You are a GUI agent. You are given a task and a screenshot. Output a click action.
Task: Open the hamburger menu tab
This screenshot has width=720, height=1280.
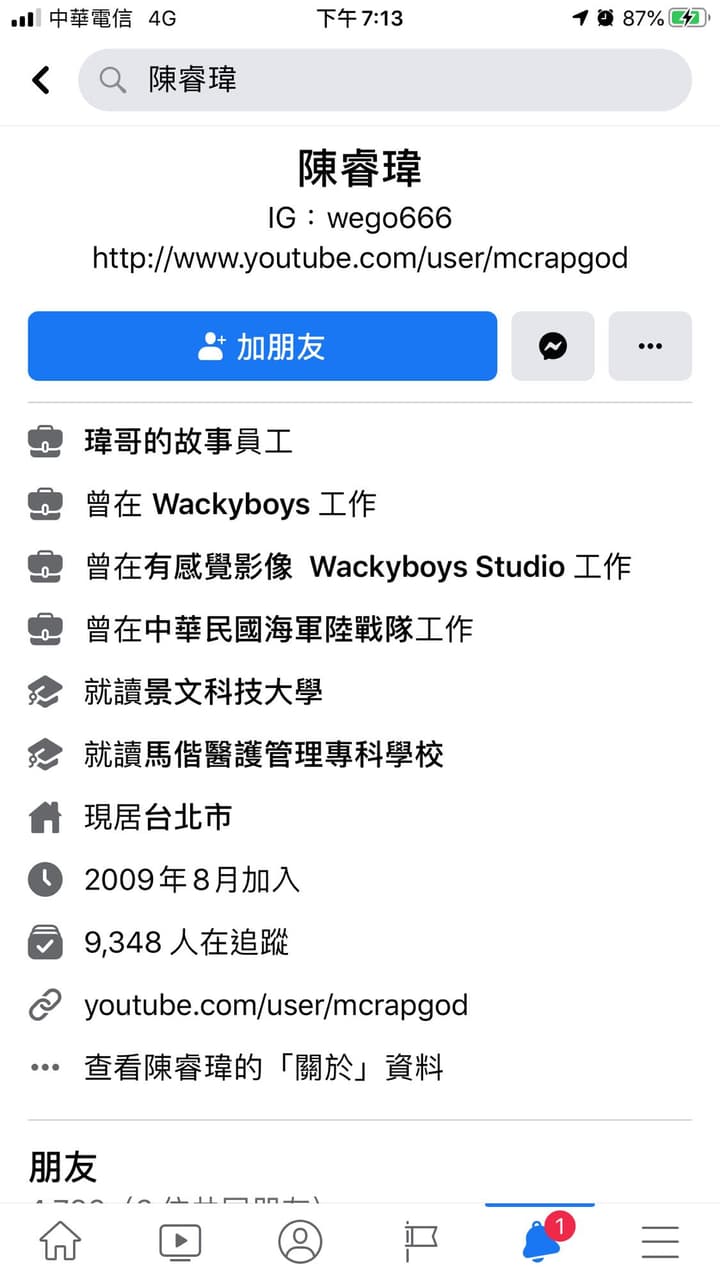click(x=660, y=1241)
